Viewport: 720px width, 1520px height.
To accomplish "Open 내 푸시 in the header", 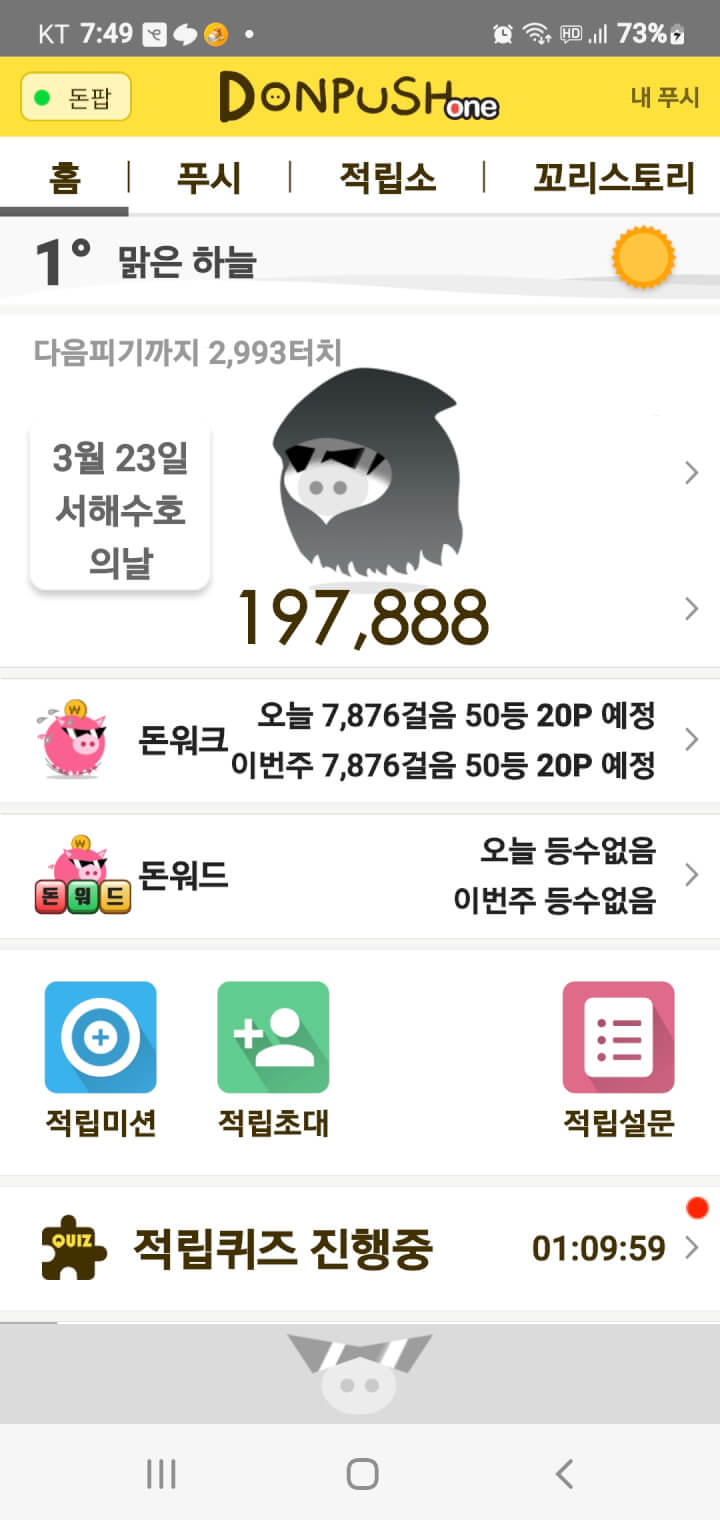I will click(x=663, y=98).
